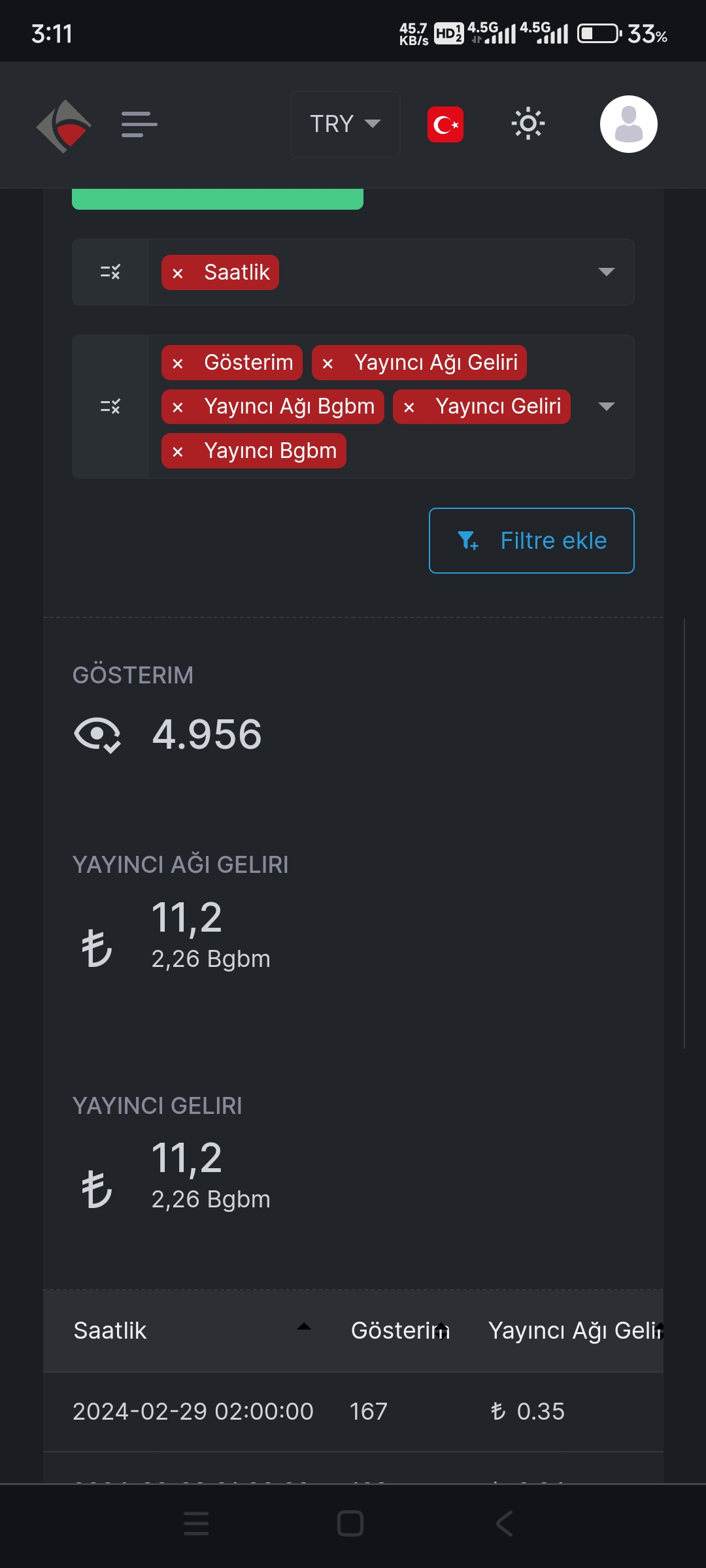The height and width of the screenshot is (1568, 706).
Task: Tap the Filtre ekle button
Action: [x=531, y=541]
